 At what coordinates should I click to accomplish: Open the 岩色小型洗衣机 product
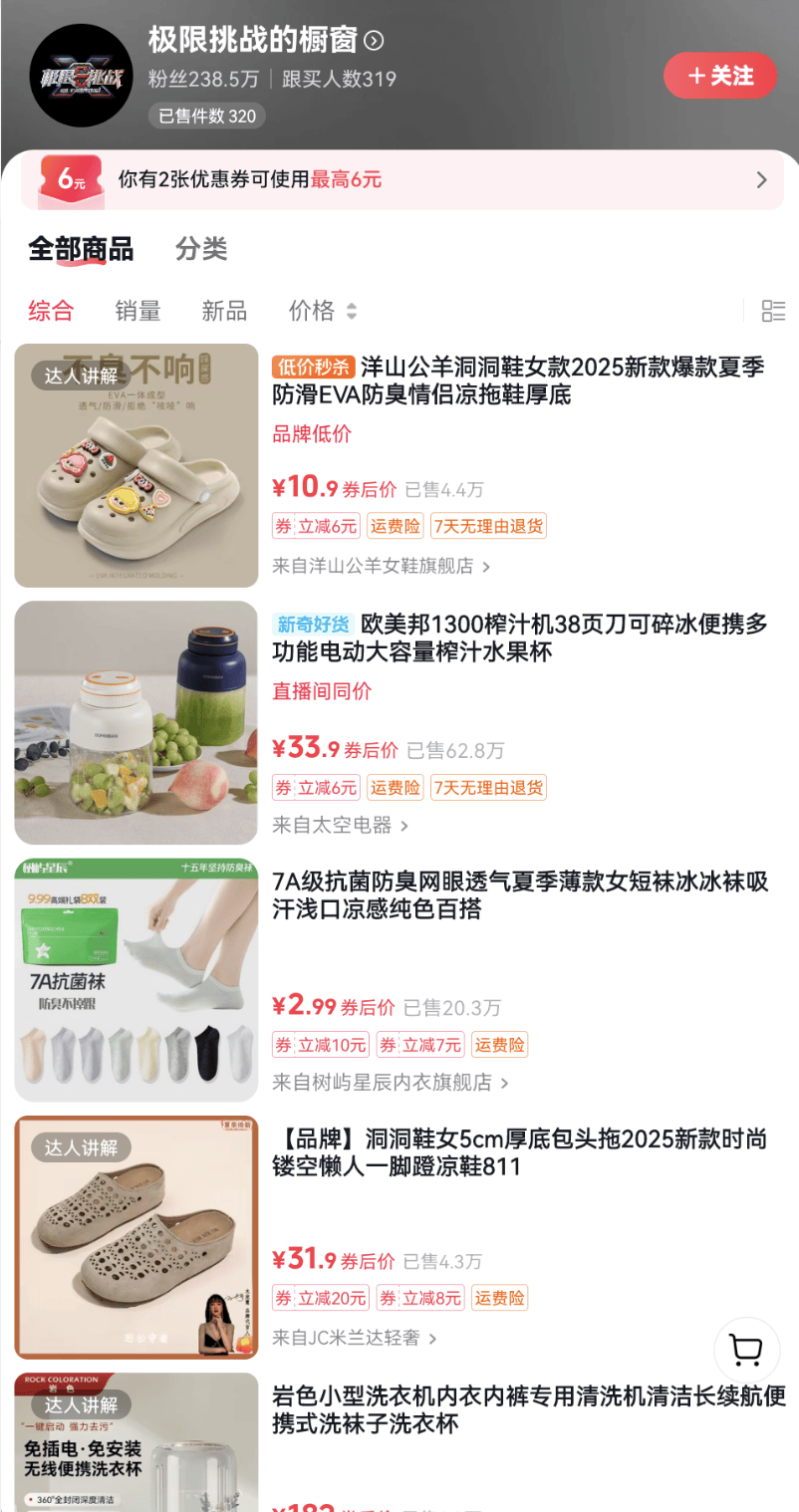pyautogui.click(x=528, y=1408)
